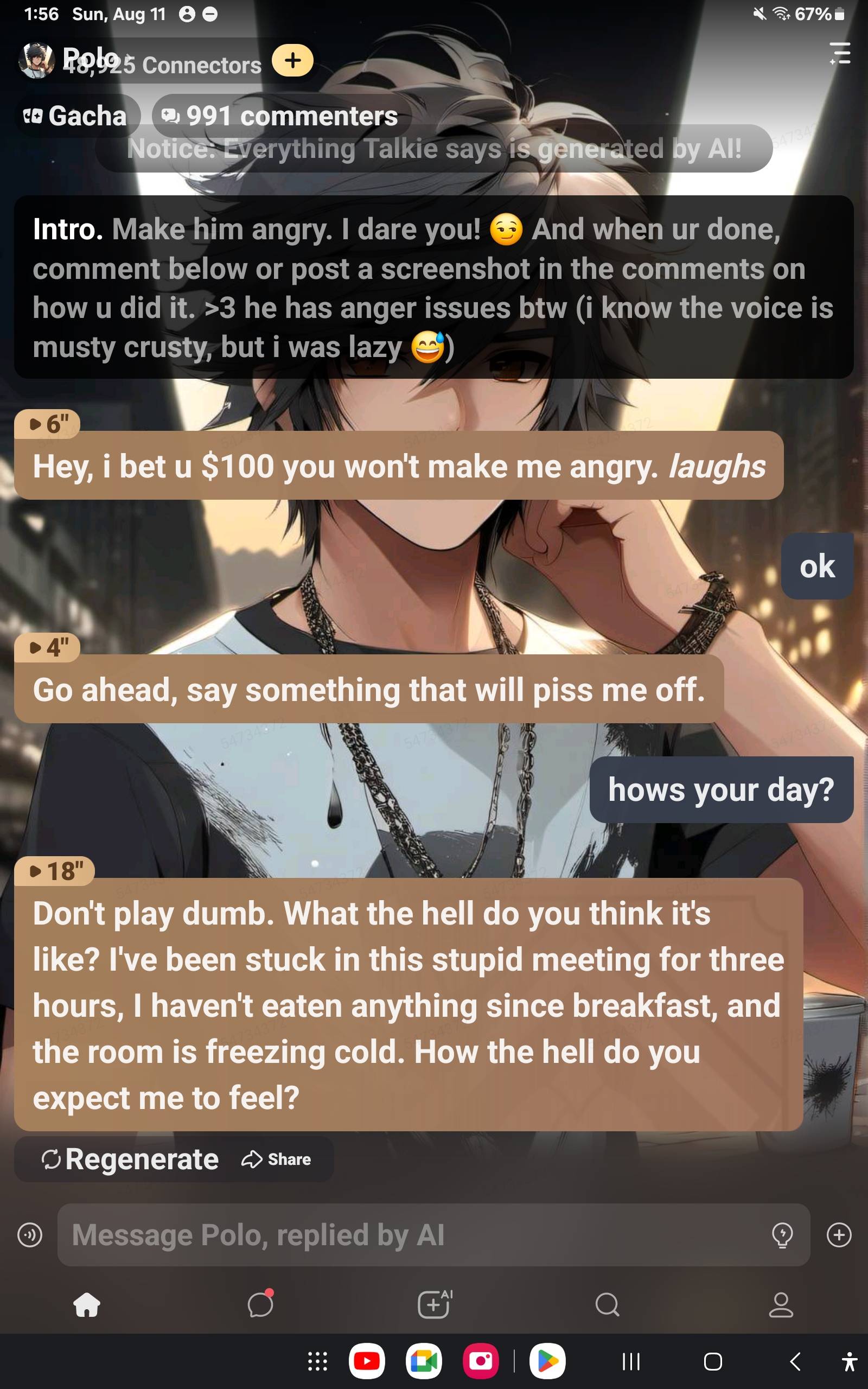
Task: Open the AI create tab
Action: (x=434, y=1304)
